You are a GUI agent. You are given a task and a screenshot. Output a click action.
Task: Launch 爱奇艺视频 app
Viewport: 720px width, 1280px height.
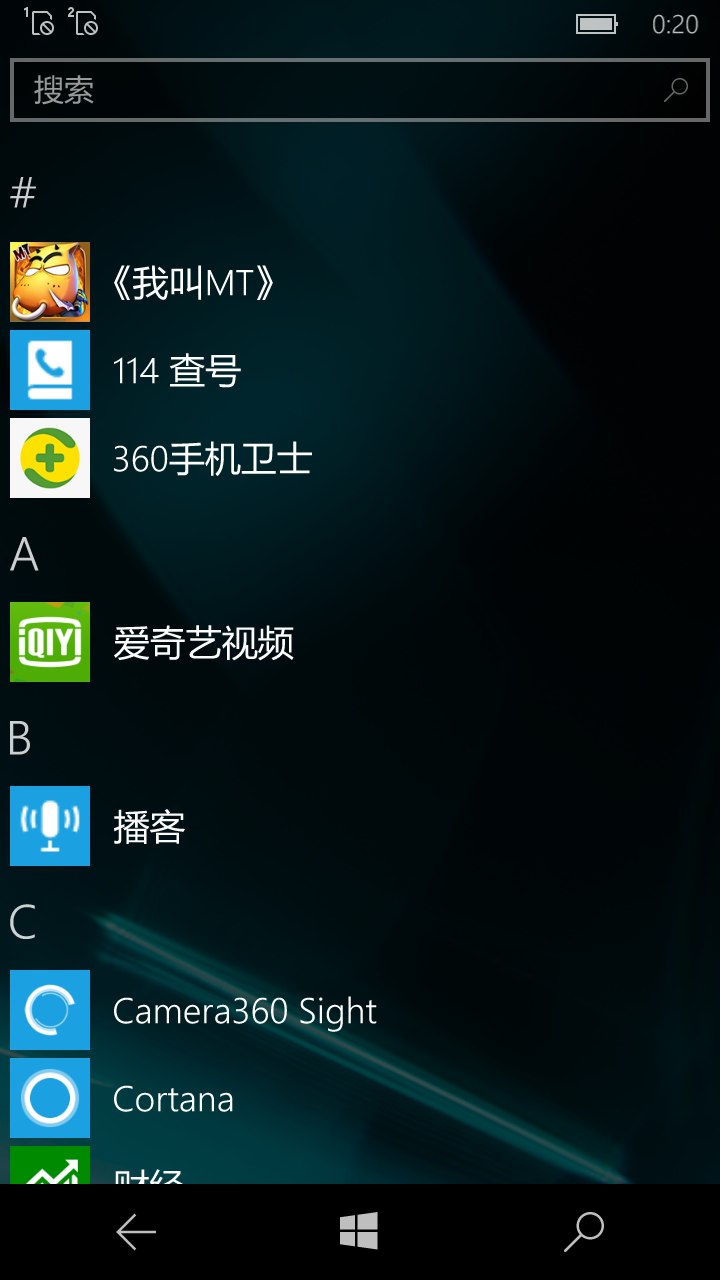coord(360,642)
